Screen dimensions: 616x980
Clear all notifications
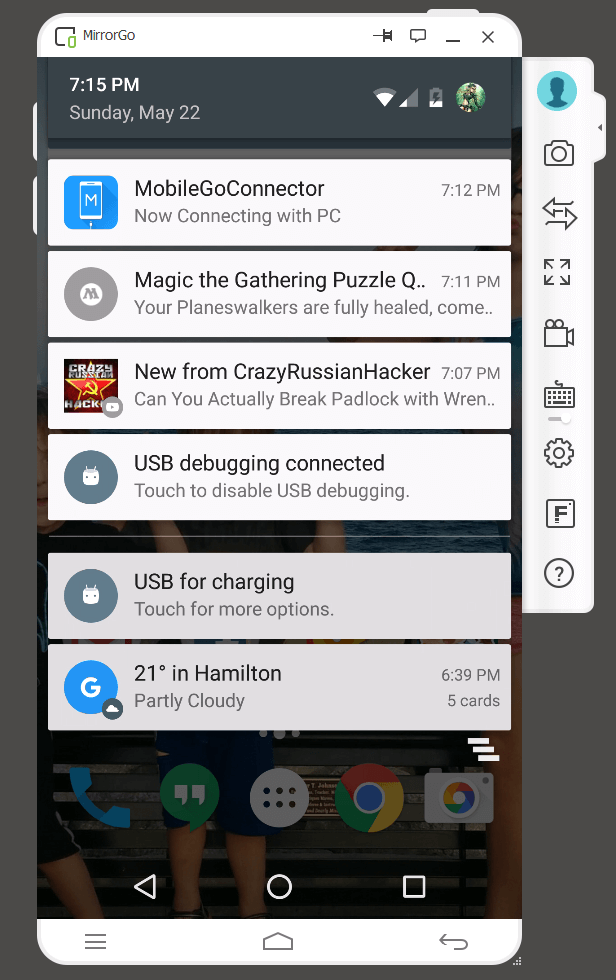[x=483, y=748]
